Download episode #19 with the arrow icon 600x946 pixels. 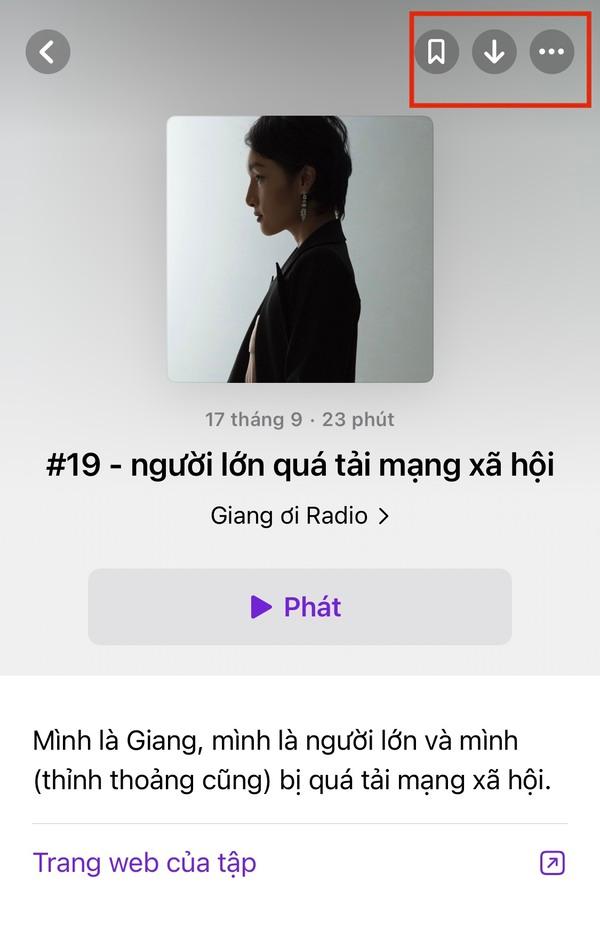click(494, 52)
